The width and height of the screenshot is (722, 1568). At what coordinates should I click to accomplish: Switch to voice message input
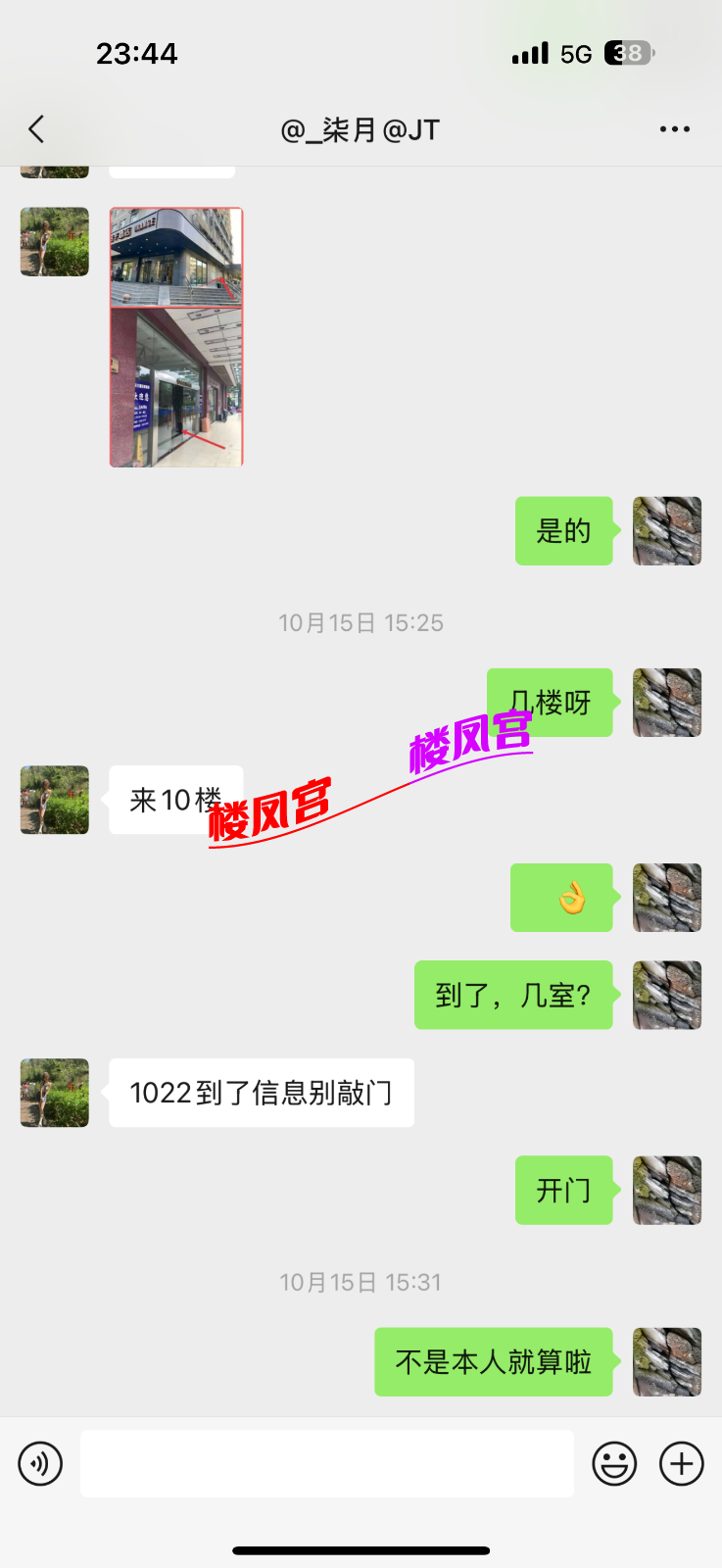(x=40, y=1464)
